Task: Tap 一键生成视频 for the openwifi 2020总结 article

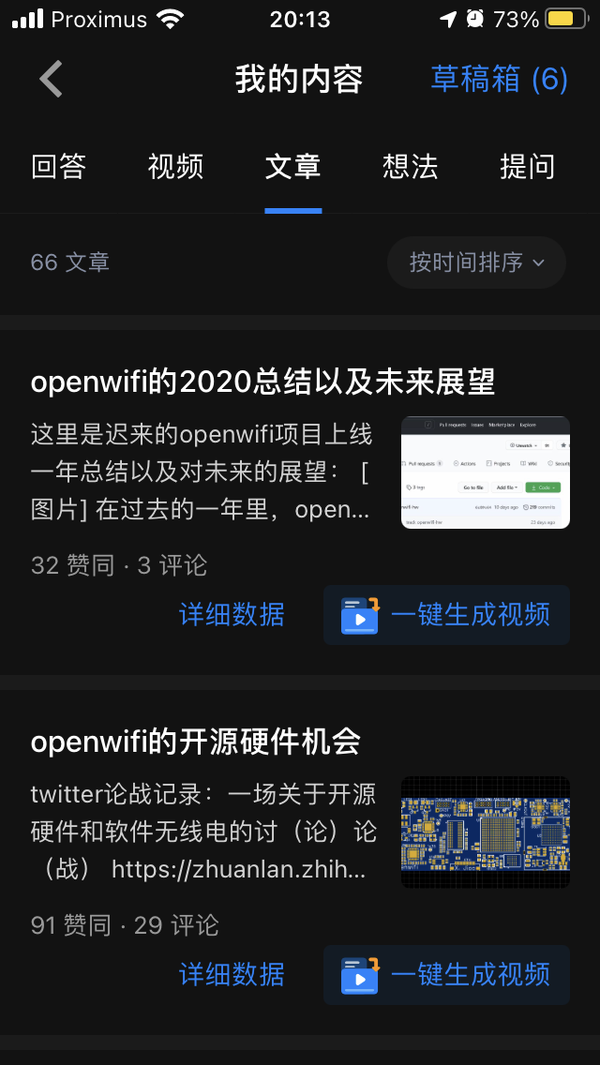Action: (446, 615)
